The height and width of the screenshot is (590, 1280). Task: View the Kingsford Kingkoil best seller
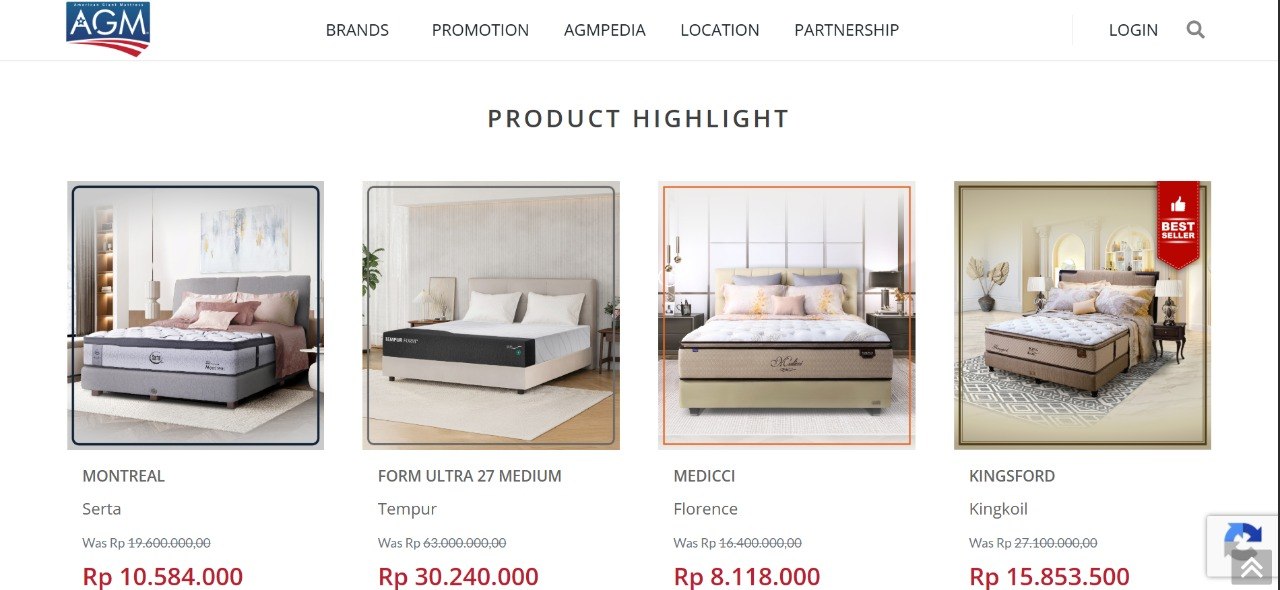click(1082, 315)
